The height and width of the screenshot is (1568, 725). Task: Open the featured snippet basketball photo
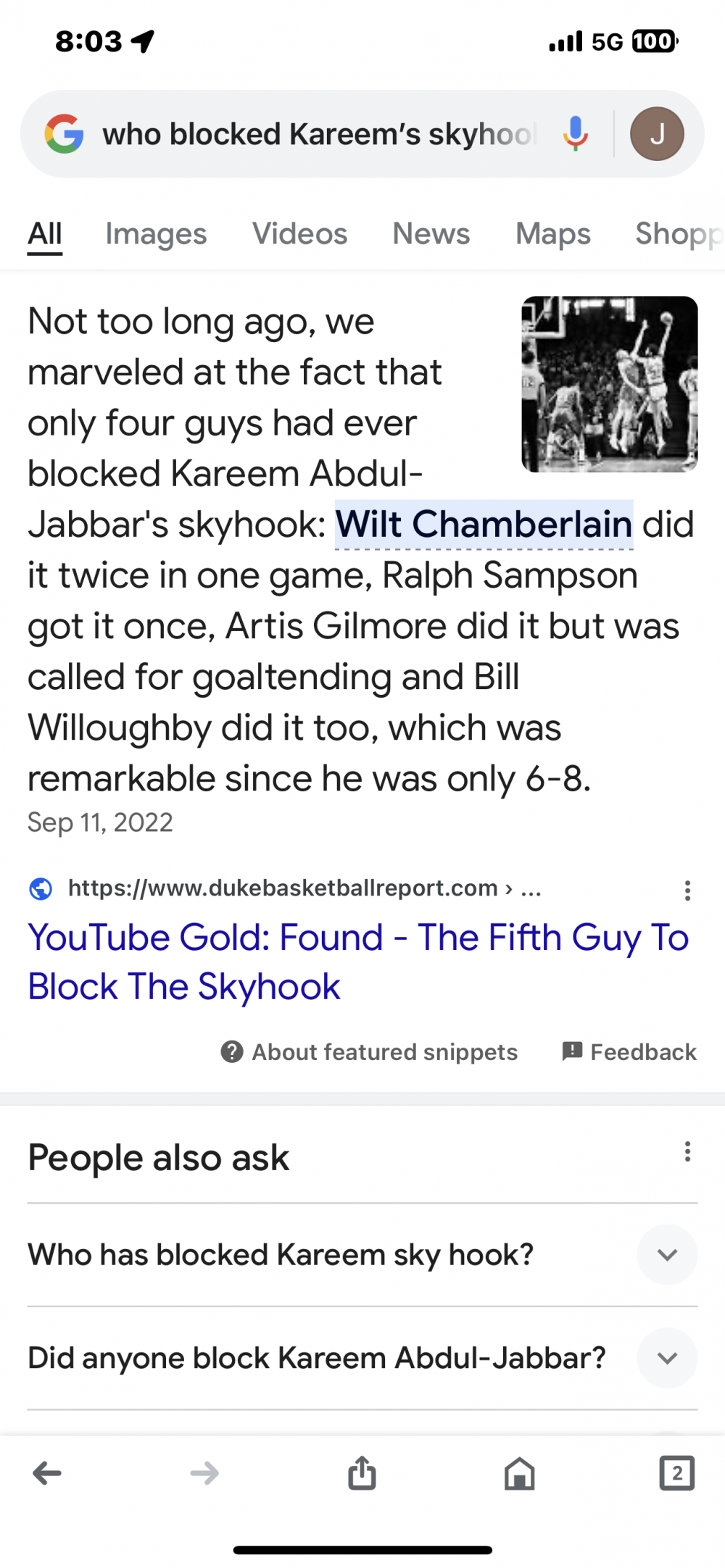click(610, 384)
